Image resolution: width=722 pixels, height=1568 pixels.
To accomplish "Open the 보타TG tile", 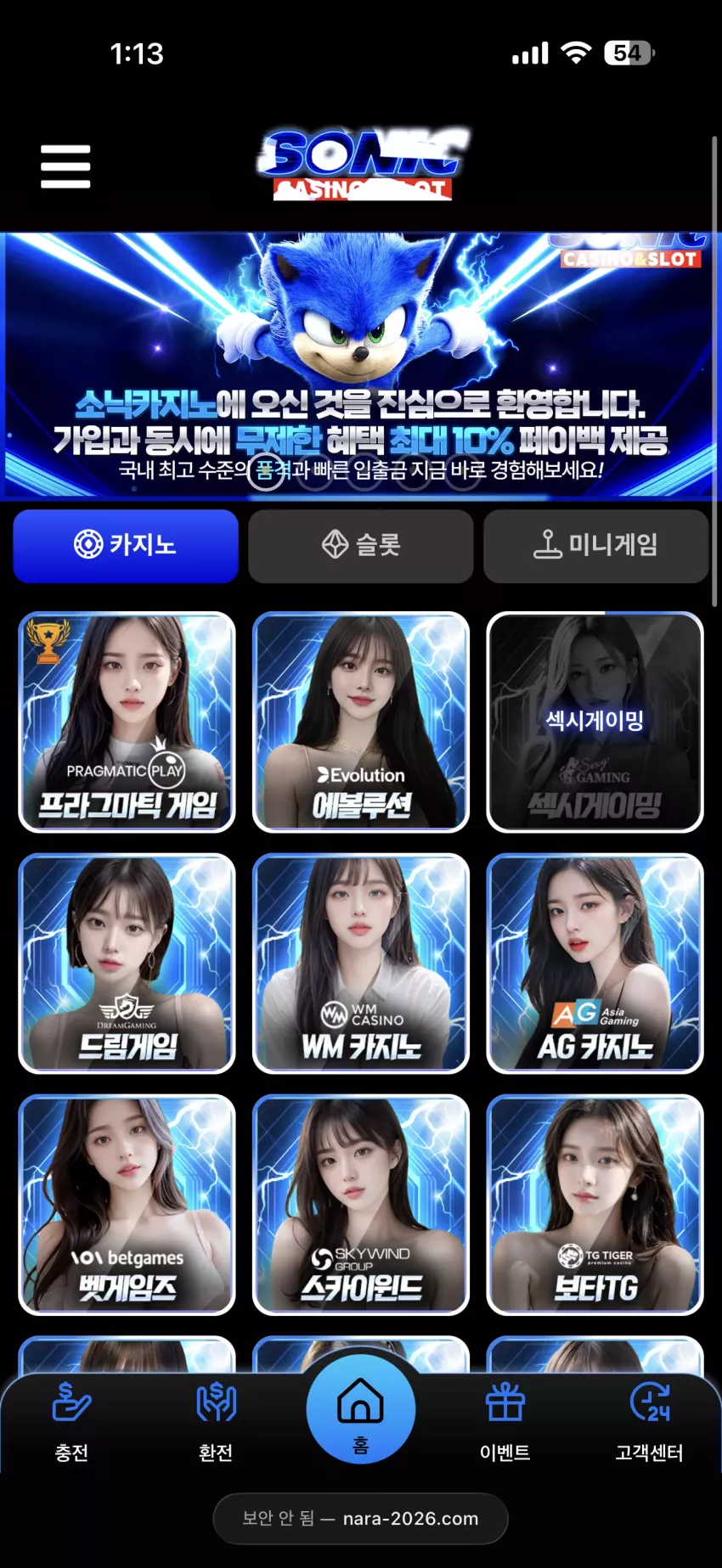I will [x=595, y=1205].
